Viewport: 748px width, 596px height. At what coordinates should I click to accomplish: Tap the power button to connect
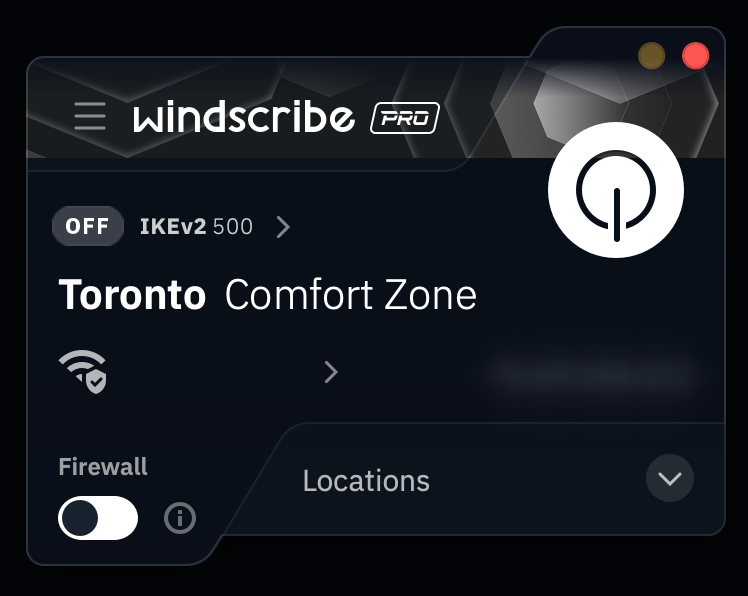click(615, 190)
